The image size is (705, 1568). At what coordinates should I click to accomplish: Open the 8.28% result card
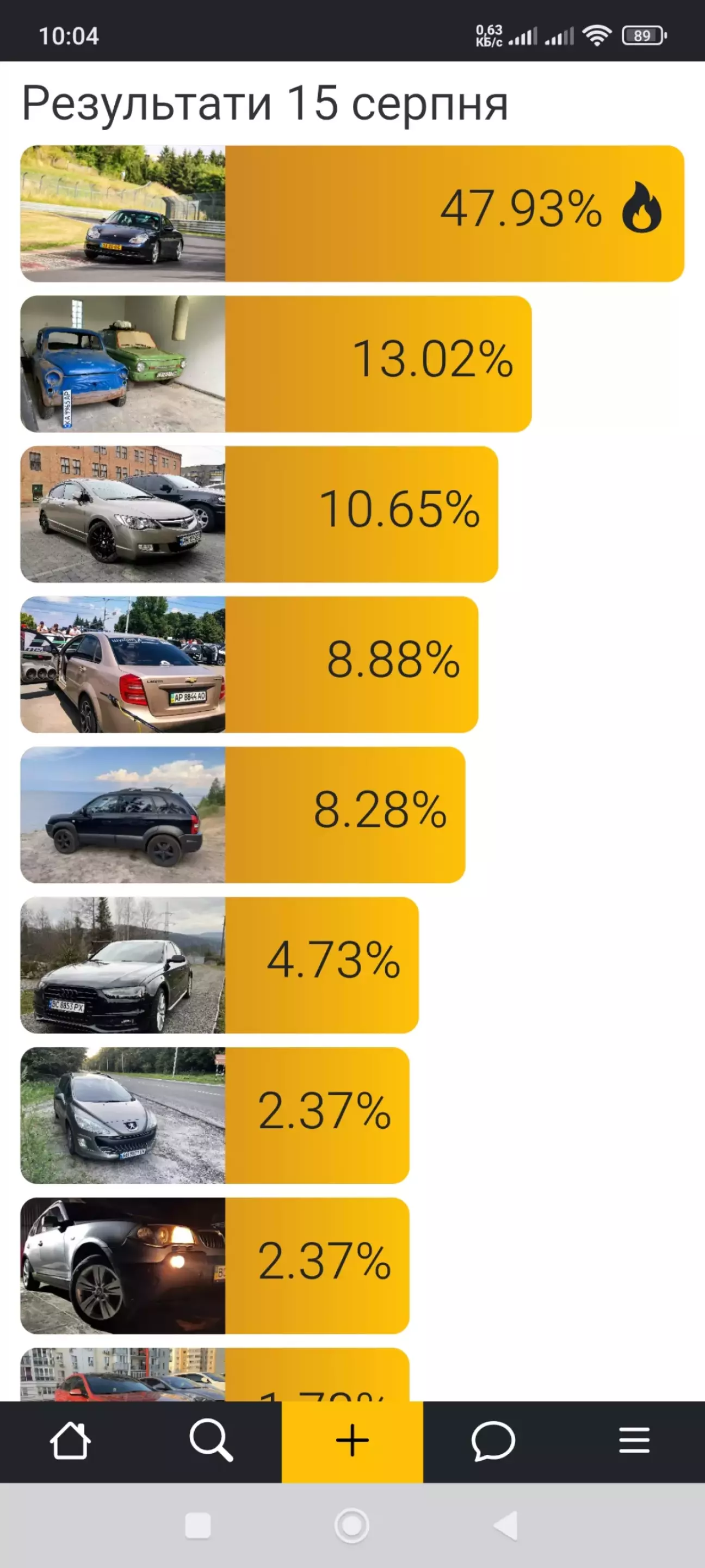[x=243, y=815]
